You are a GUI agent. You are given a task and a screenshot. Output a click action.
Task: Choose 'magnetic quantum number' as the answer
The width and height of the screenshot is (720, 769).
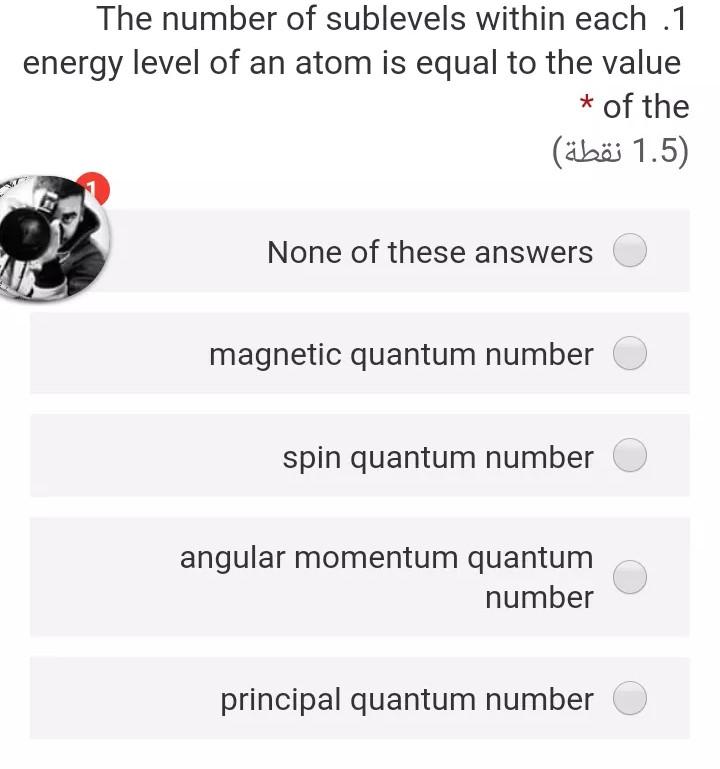click(630, 353)
